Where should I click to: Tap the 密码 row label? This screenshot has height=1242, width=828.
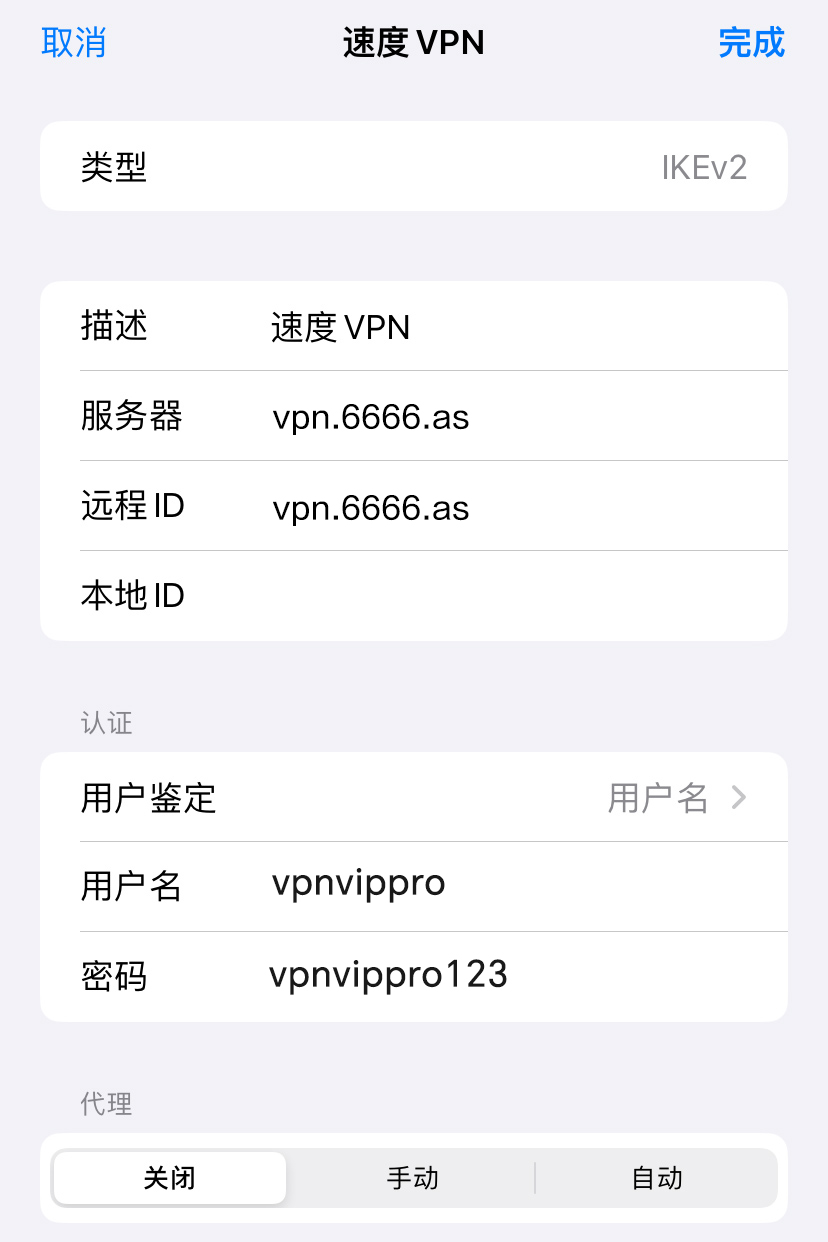point(112,976)
